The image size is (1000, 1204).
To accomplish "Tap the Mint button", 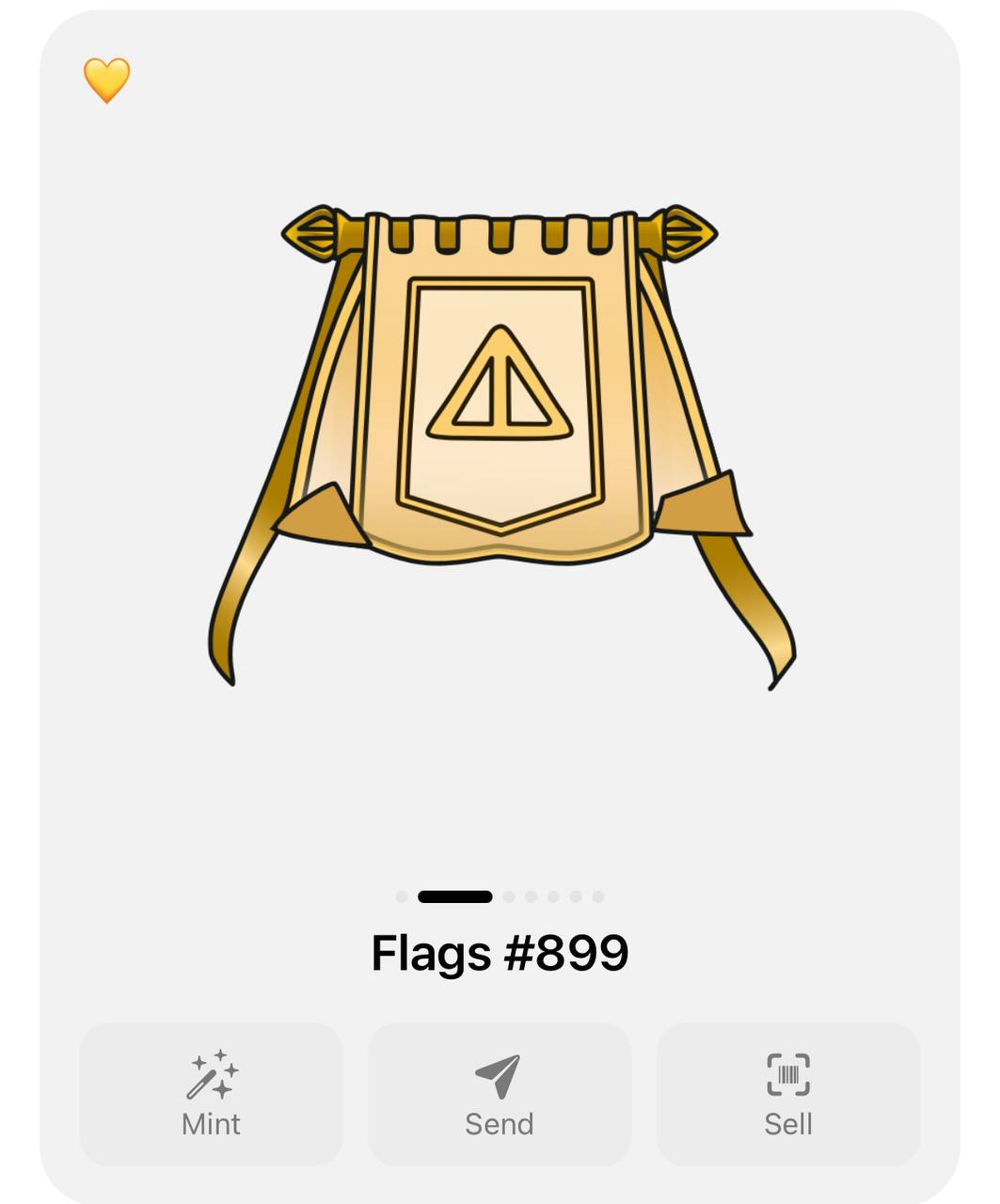I will (x=212, y=1094).
